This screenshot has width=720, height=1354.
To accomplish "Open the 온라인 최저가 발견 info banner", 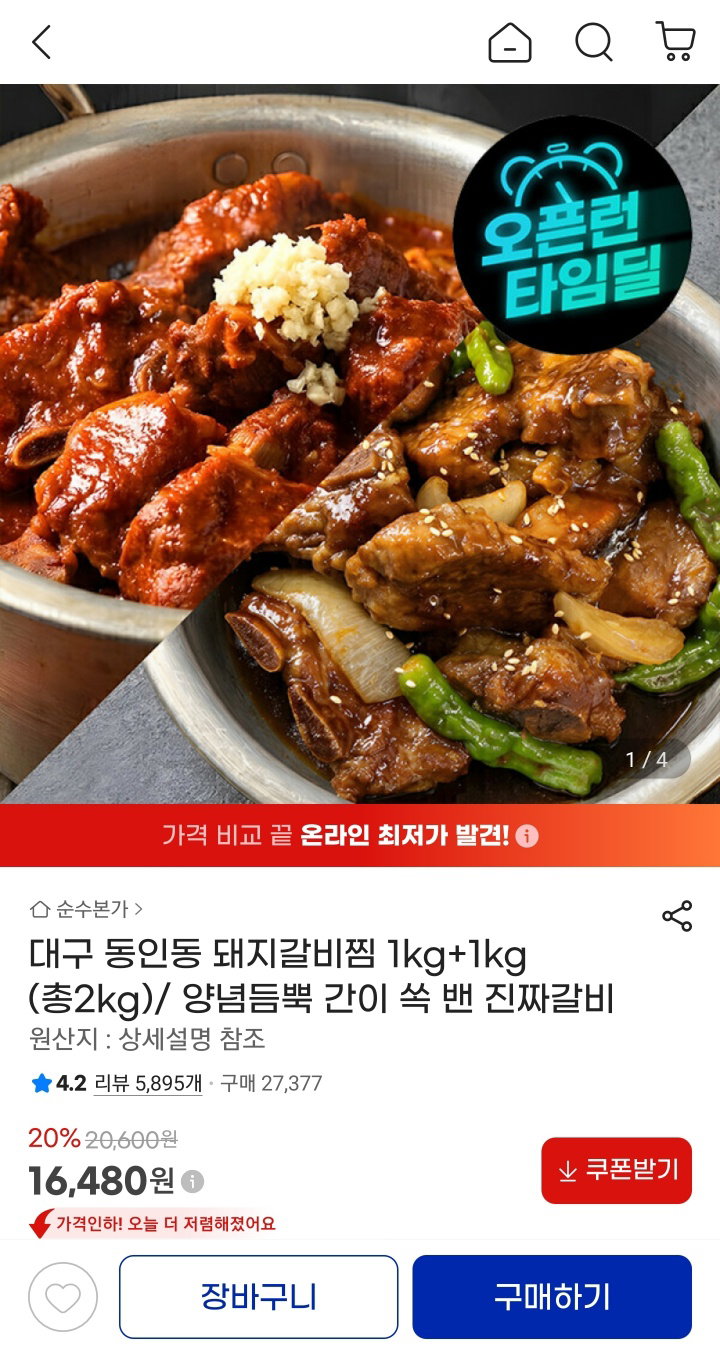I will [360, 836].
